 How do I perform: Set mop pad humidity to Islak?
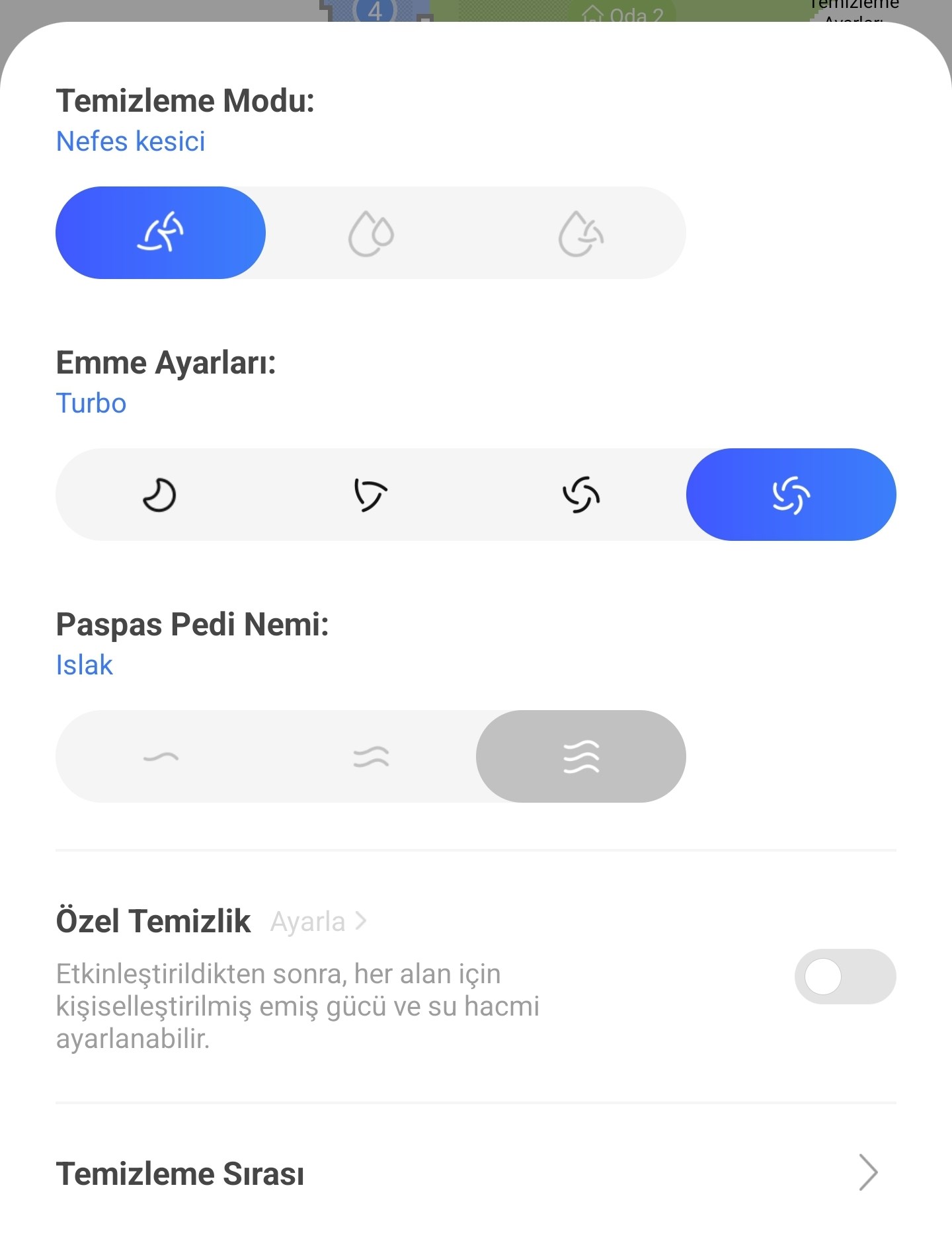[580, 756]
